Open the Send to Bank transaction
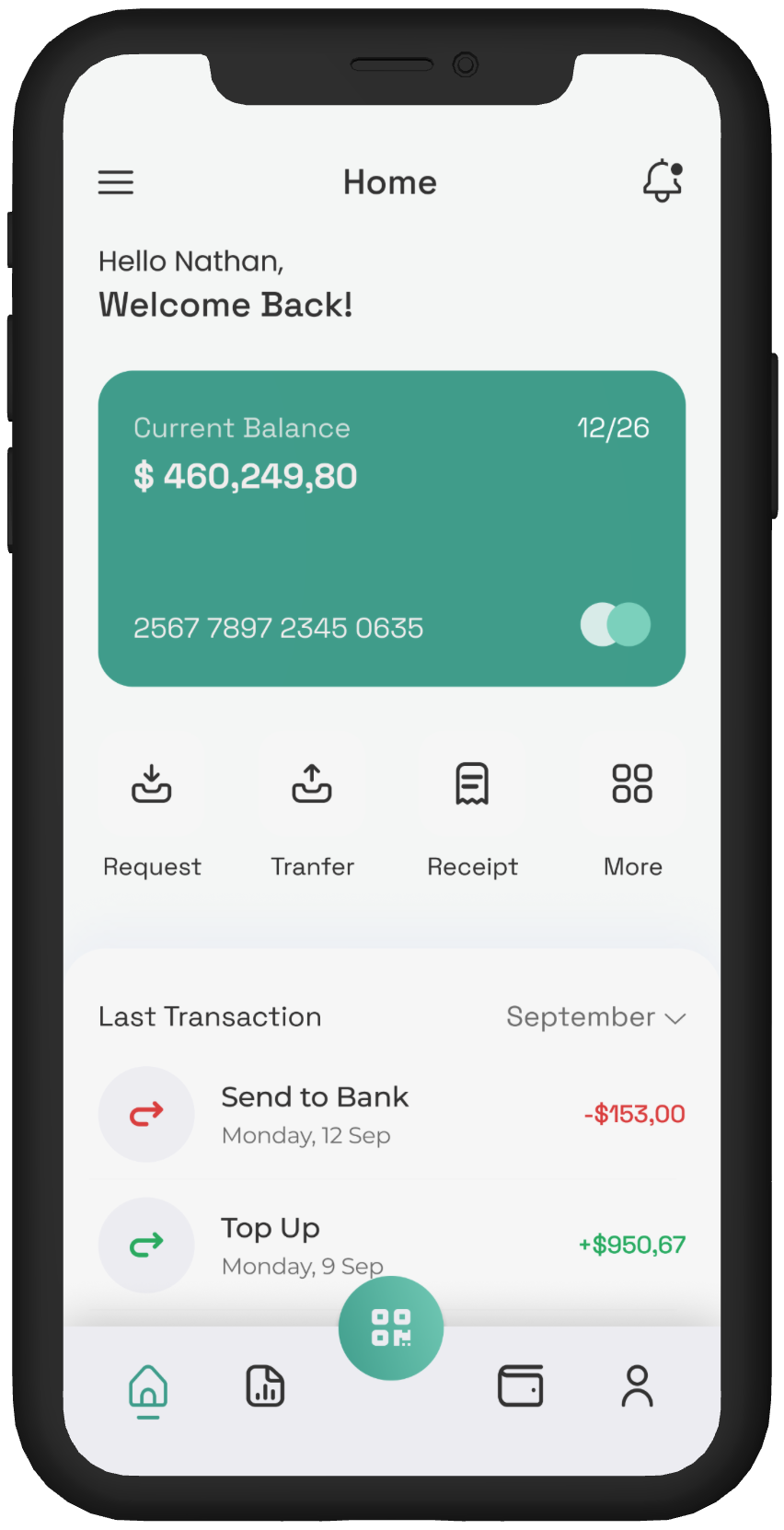Viewport: 784px width, 1530px height. pyautogui.click(x=392, y=1115)
